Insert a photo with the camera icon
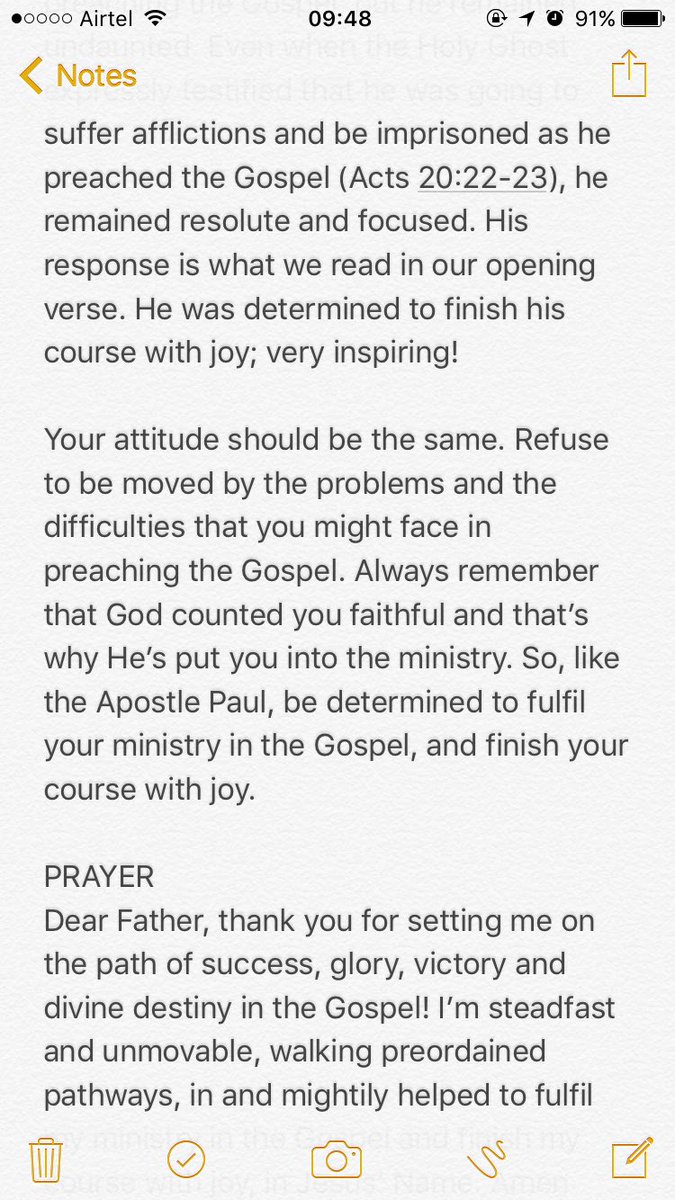 pyautogui.click(x=336, y=1159)
